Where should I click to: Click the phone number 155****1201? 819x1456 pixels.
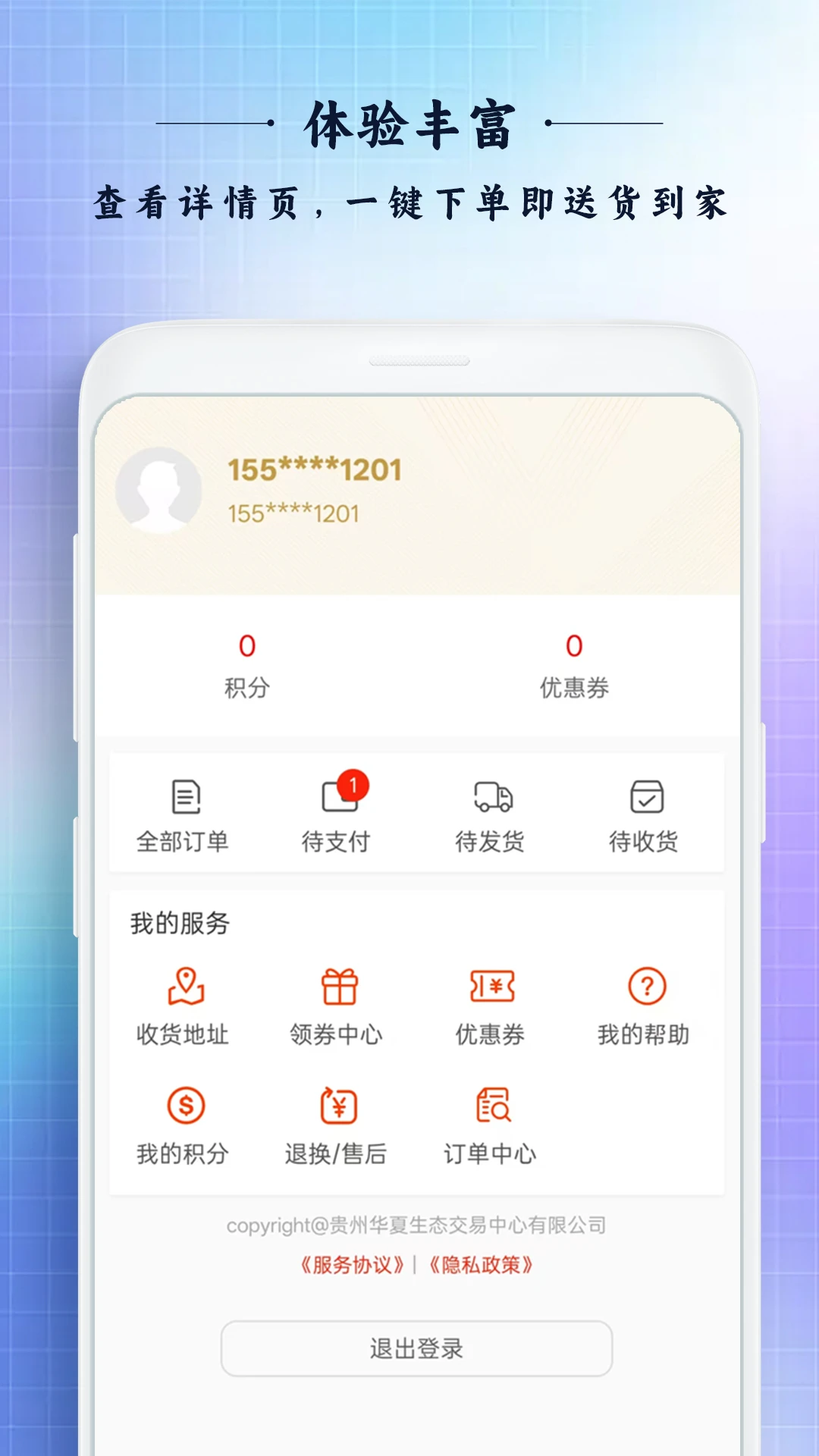coord(314,470)
